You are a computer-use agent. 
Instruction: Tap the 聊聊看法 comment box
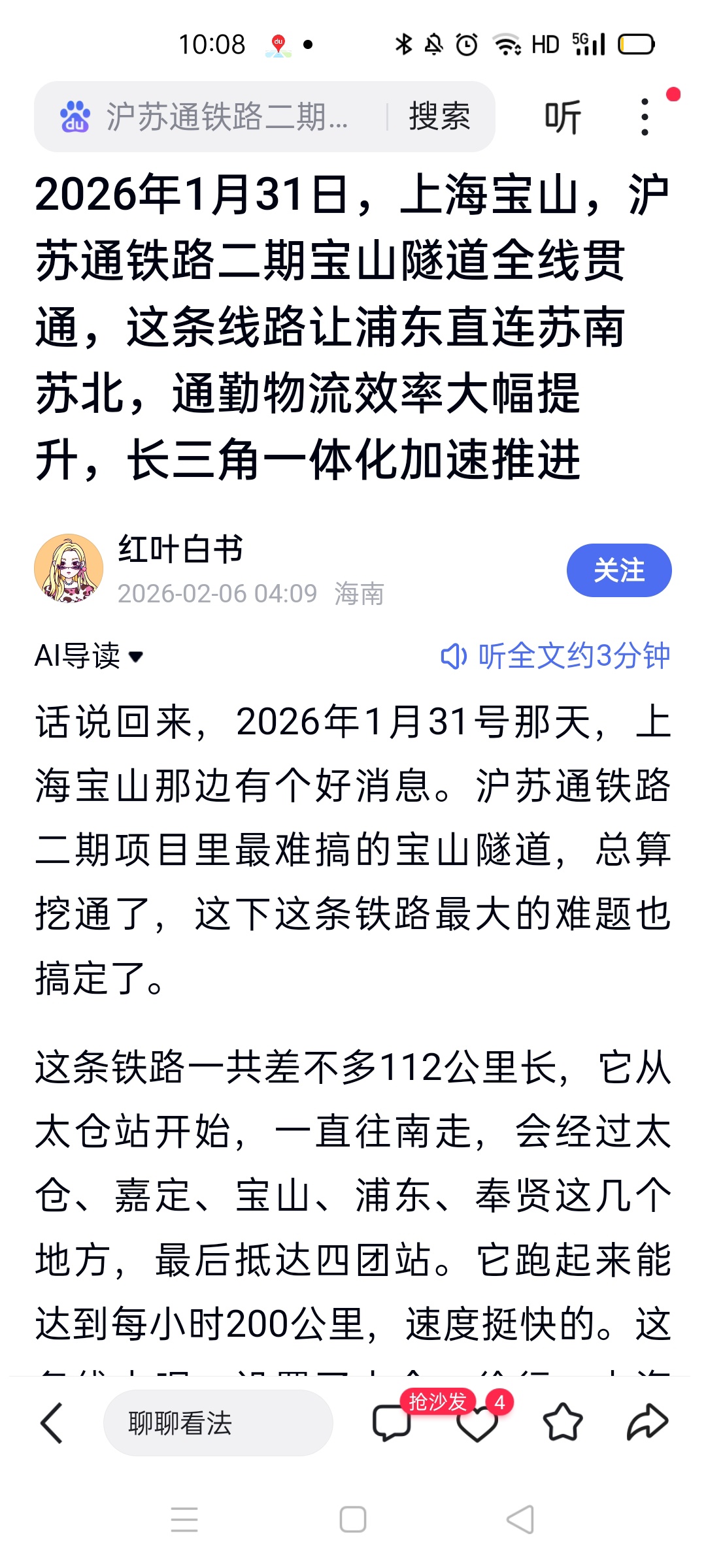click(x=218, y=1422)
